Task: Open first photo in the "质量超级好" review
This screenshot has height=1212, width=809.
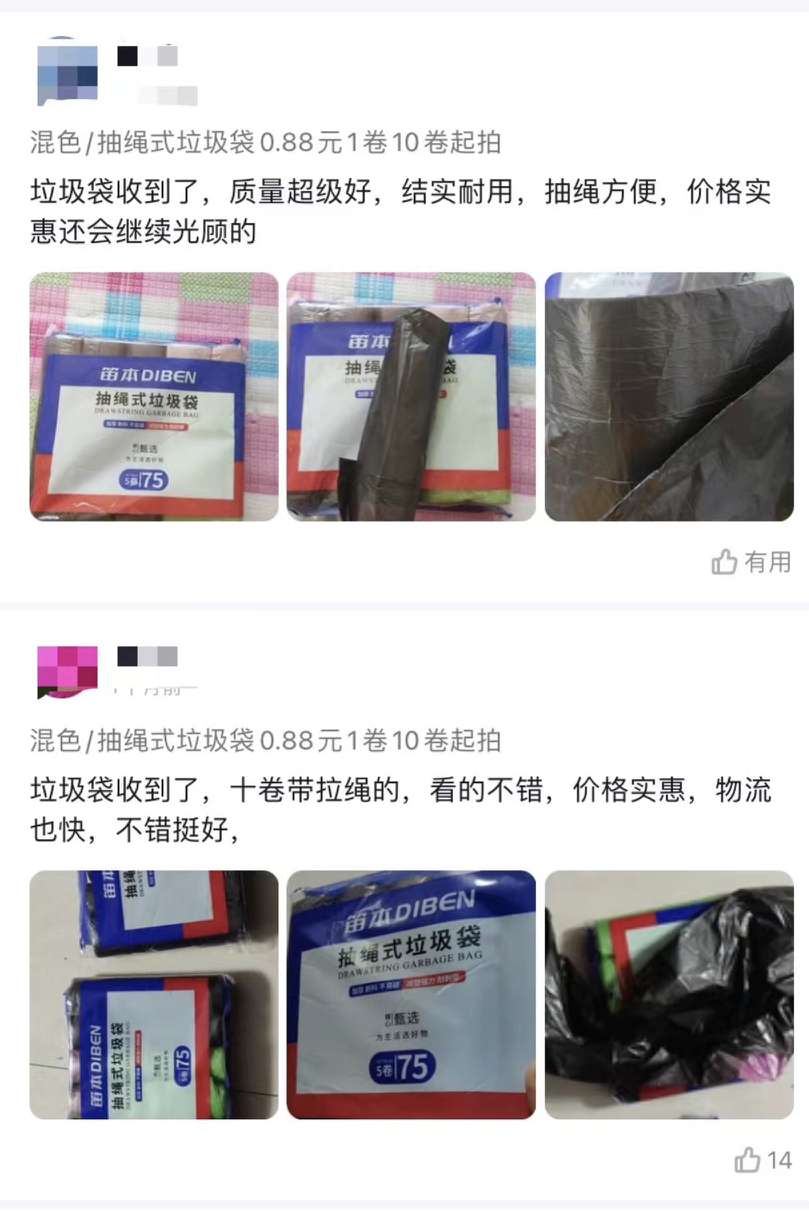Action: tap(154, 396)
